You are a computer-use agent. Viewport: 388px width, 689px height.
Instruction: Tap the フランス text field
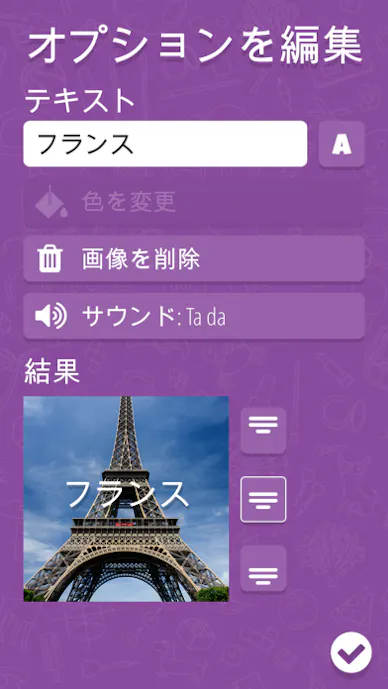pos(165,144)
